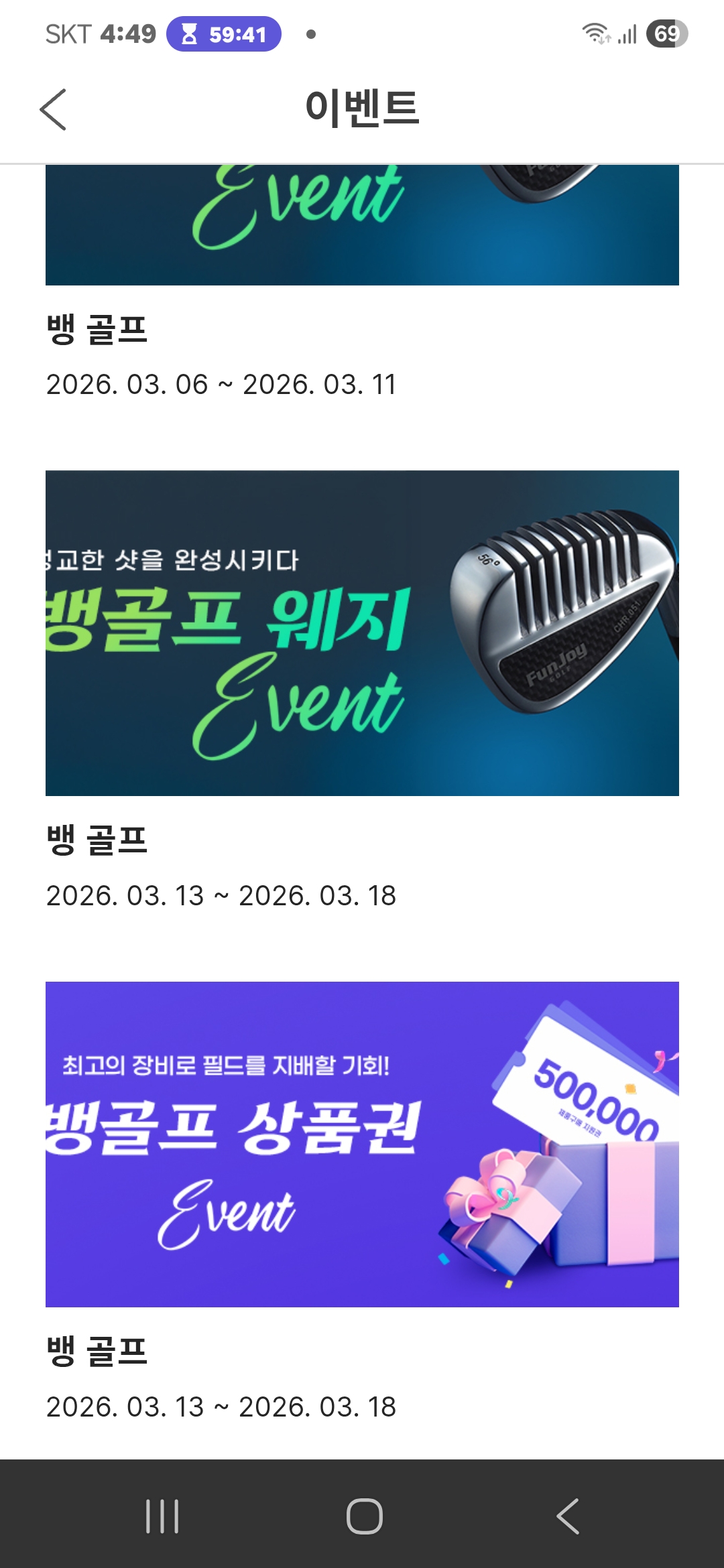The width and height of the screenshot is (724, 1568).
Task: Open the event dated 2026. 03. 06 ~ 03. 11
Action: pos(362,225)
